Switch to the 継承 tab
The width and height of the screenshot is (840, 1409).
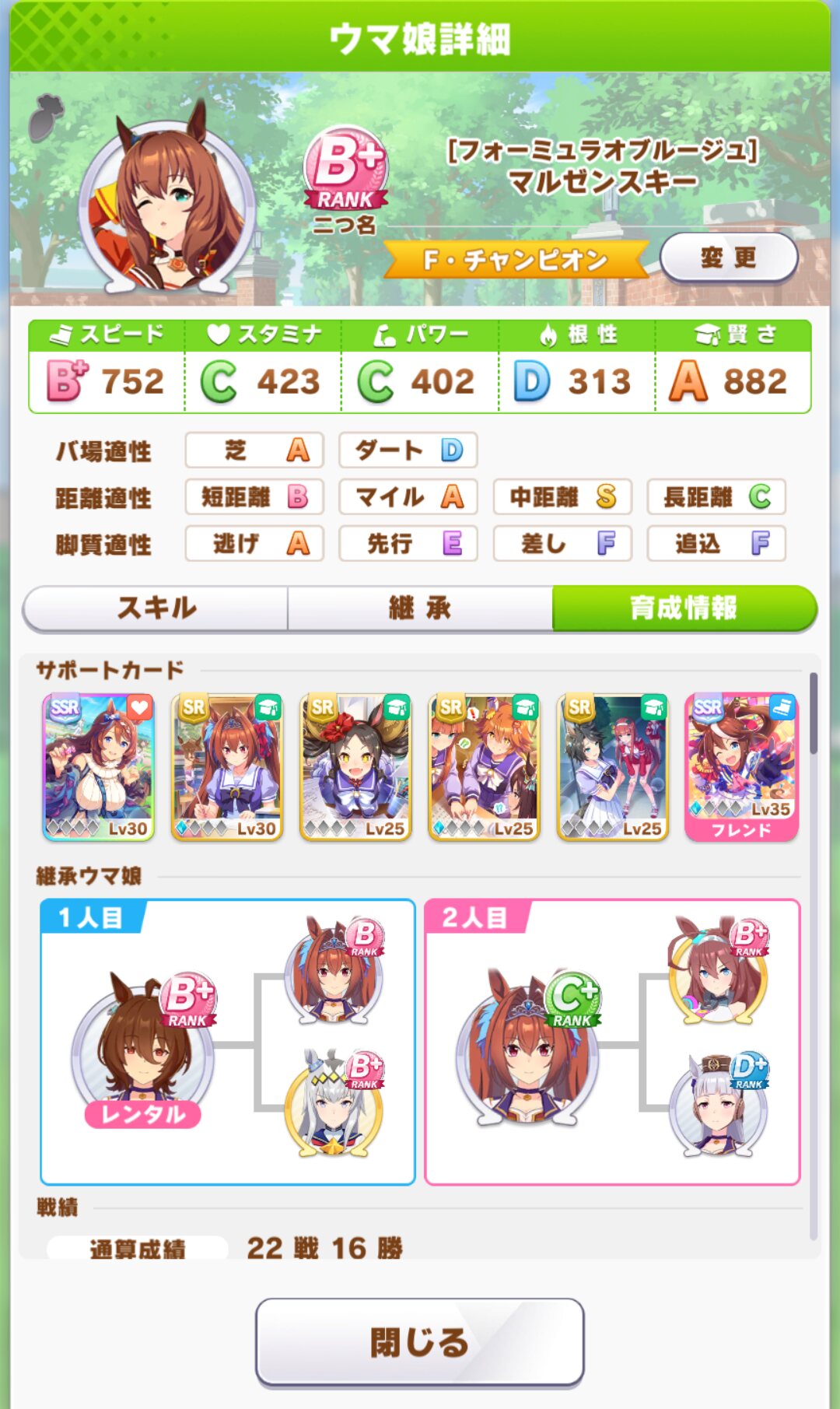point(420,608)
